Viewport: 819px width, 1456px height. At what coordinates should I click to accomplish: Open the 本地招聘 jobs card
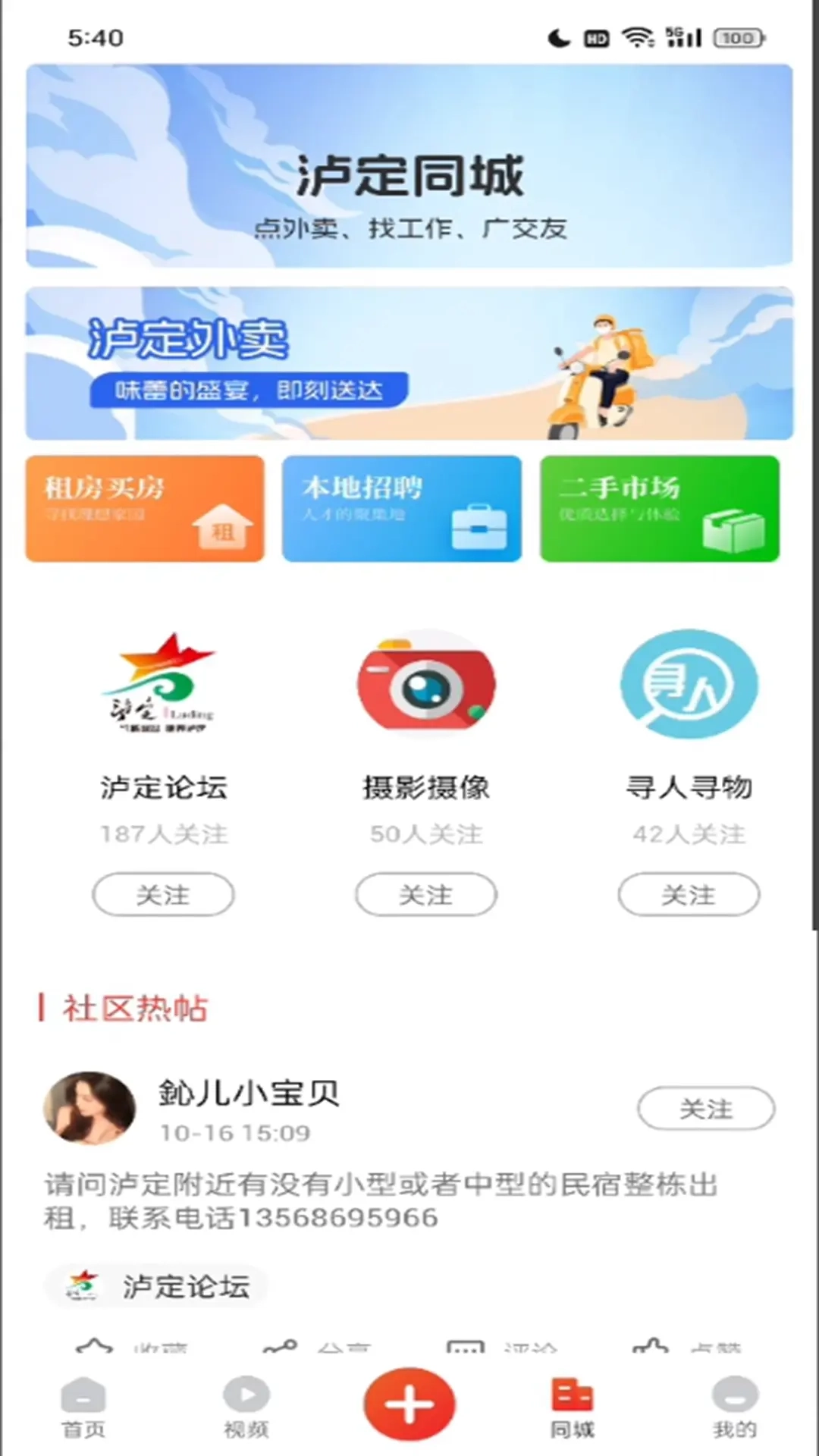(402, 508)
